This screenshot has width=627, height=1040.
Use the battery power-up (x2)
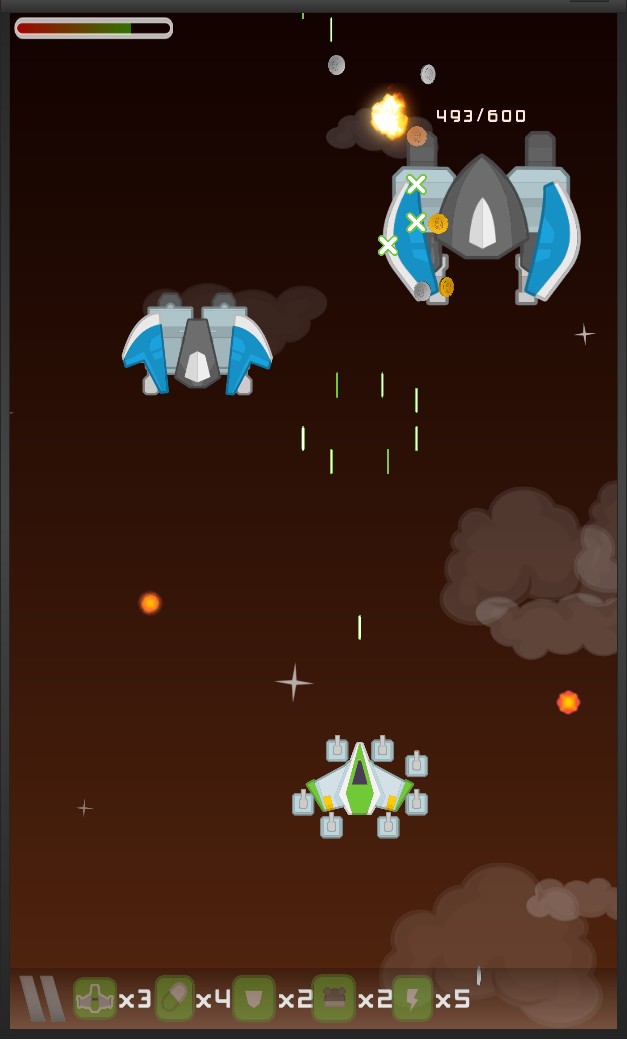333,998
